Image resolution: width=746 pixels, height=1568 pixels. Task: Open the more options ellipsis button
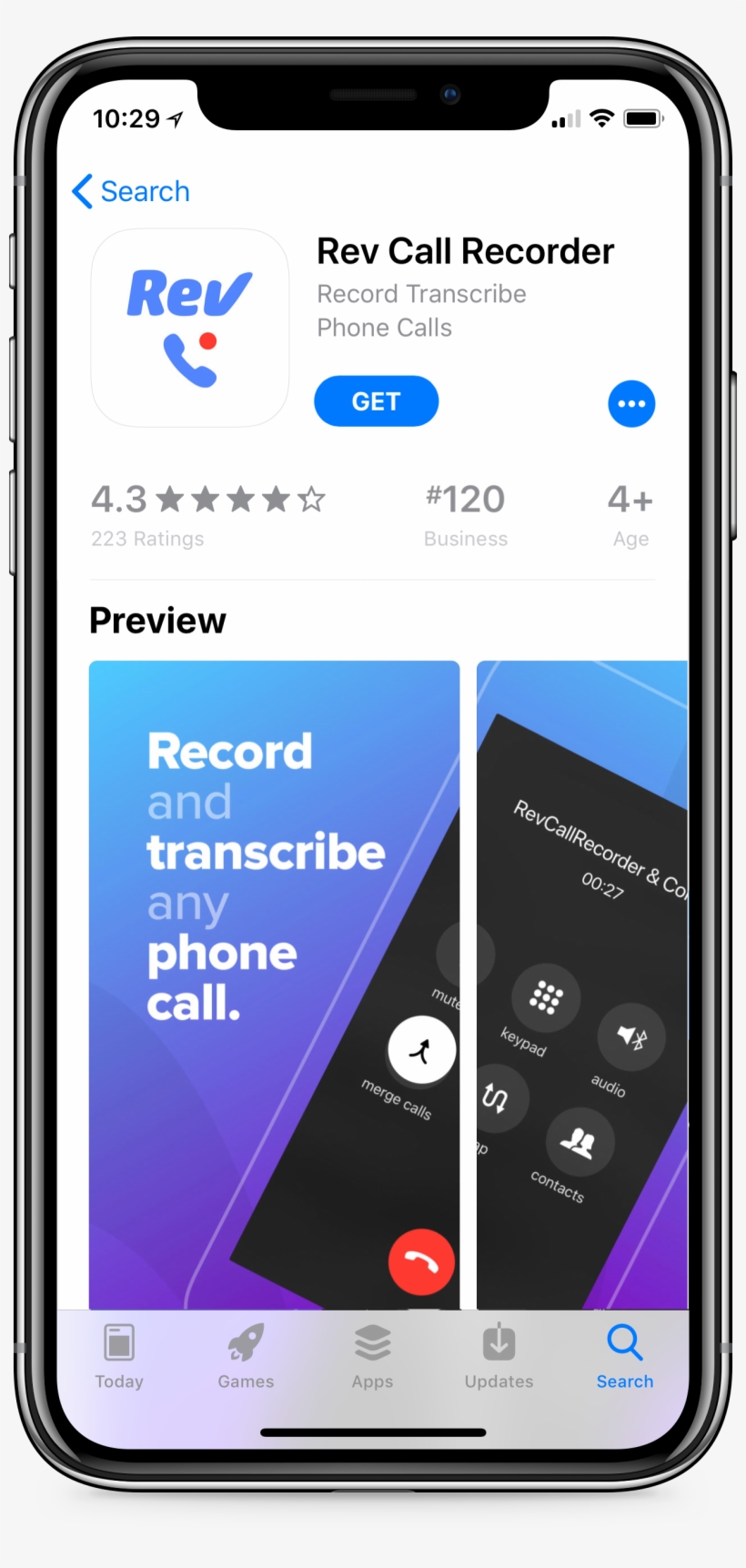click(x=631, y=403)
